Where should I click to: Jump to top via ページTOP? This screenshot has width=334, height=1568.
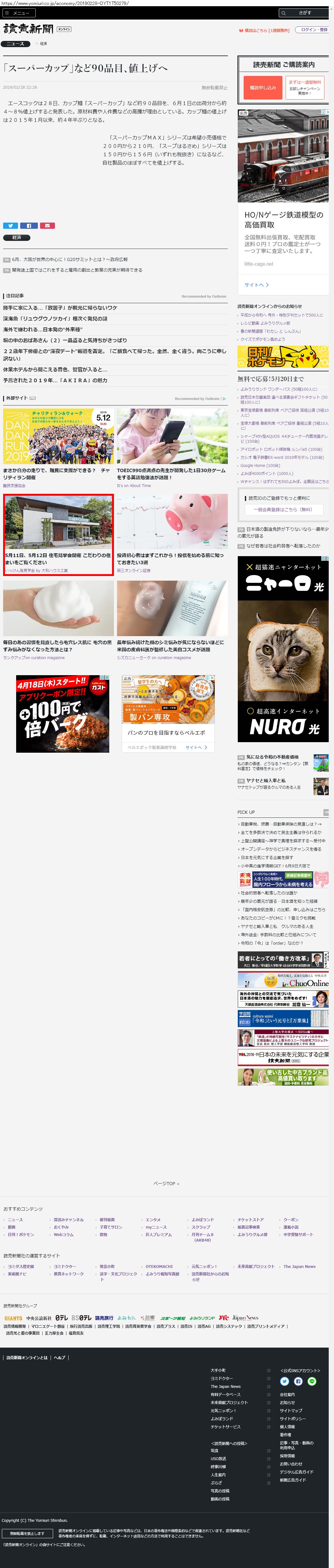(x=166, y=1183)
